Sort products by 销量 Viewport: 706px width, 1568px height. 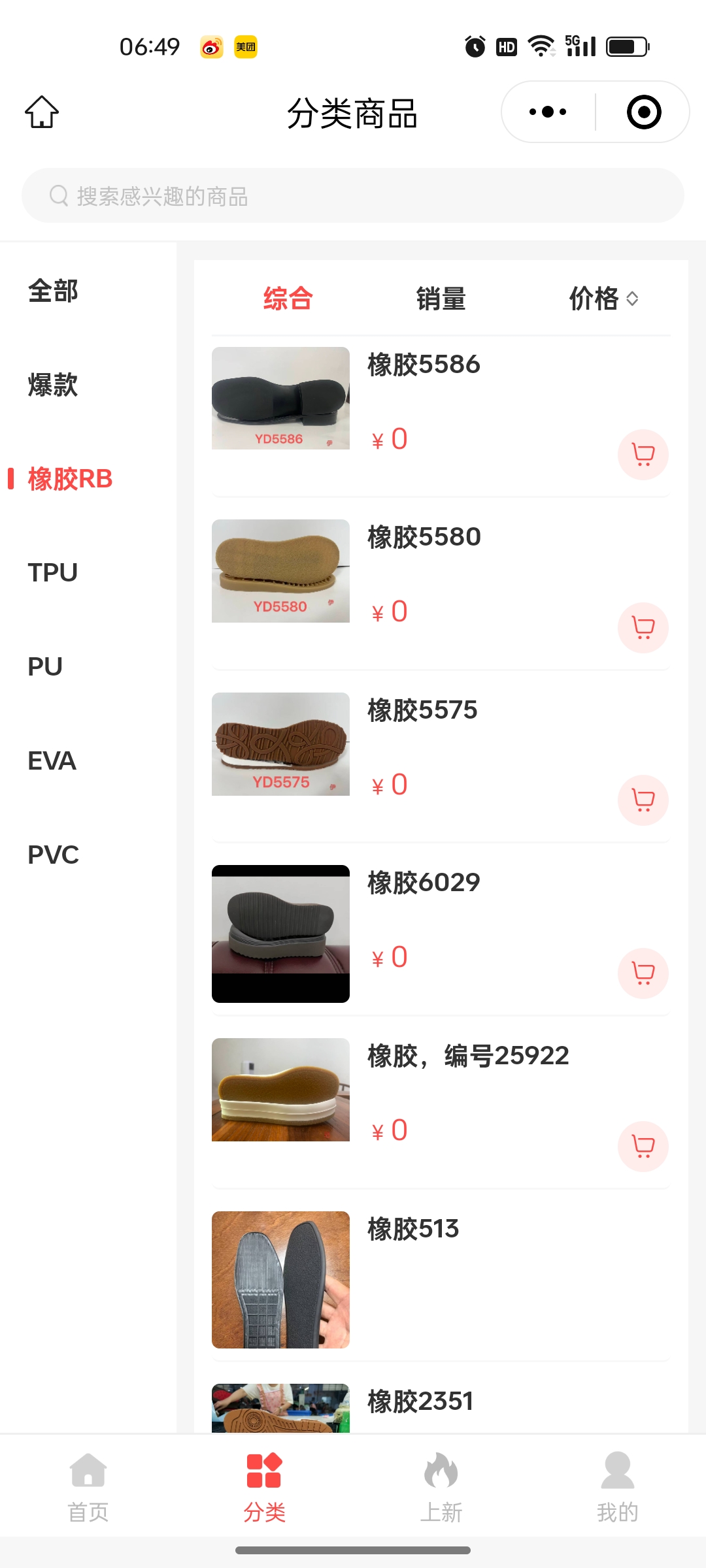441,299
